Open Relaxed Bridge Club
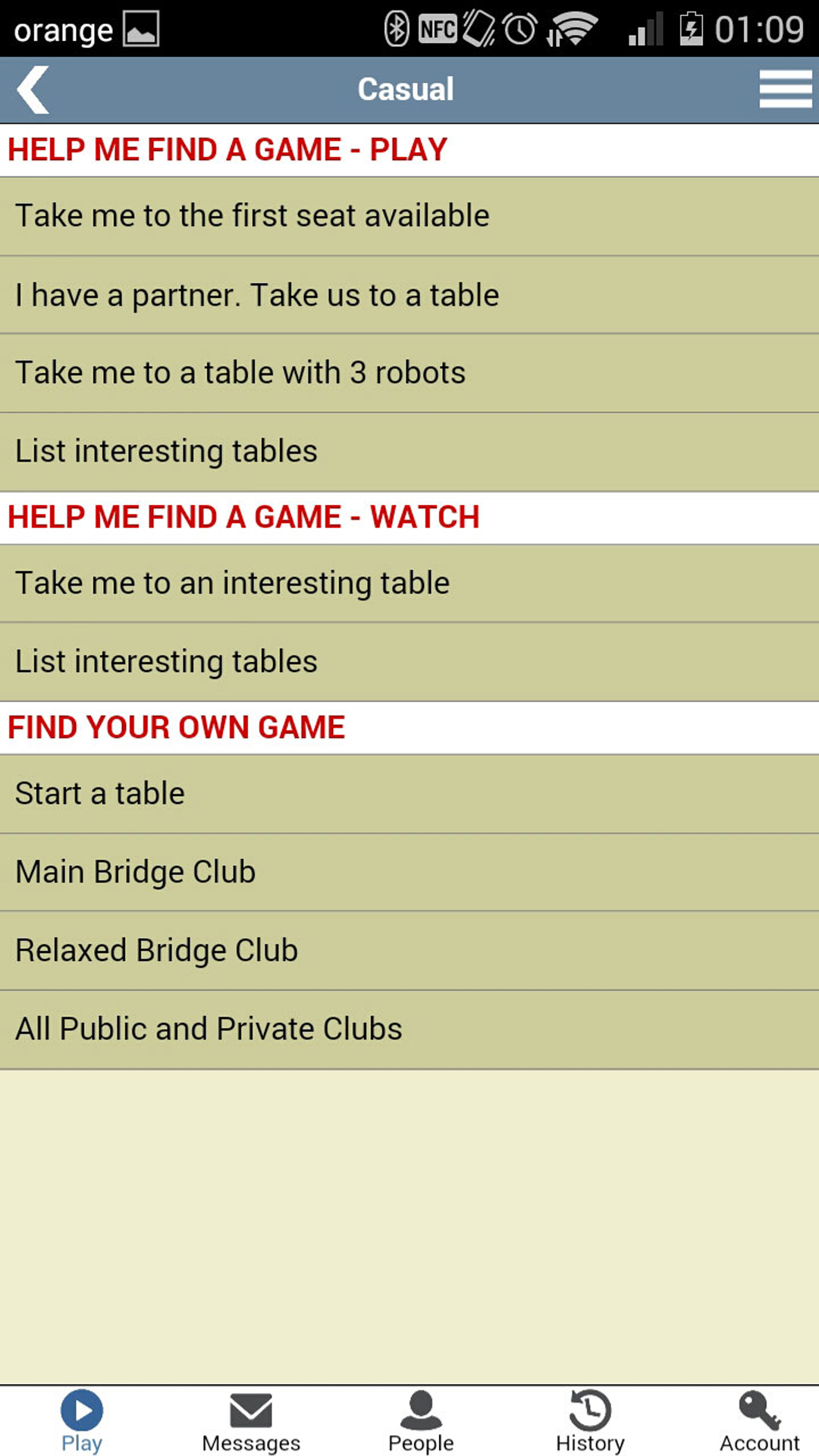This screenshot has width=819, height=1456. (x=409, y=950)
